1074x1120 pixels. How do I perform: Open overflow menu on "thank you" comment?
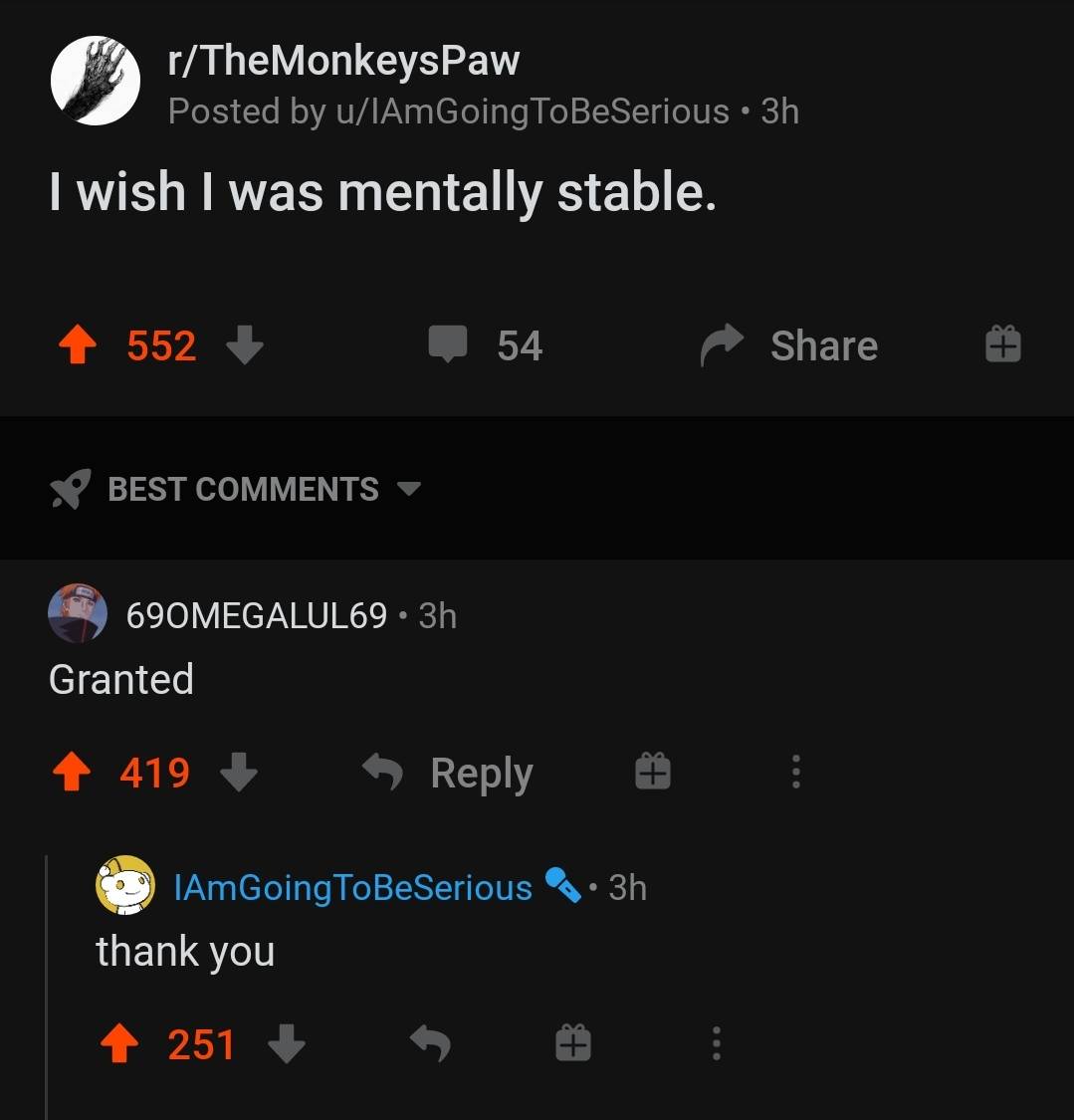click(715, 1044)
